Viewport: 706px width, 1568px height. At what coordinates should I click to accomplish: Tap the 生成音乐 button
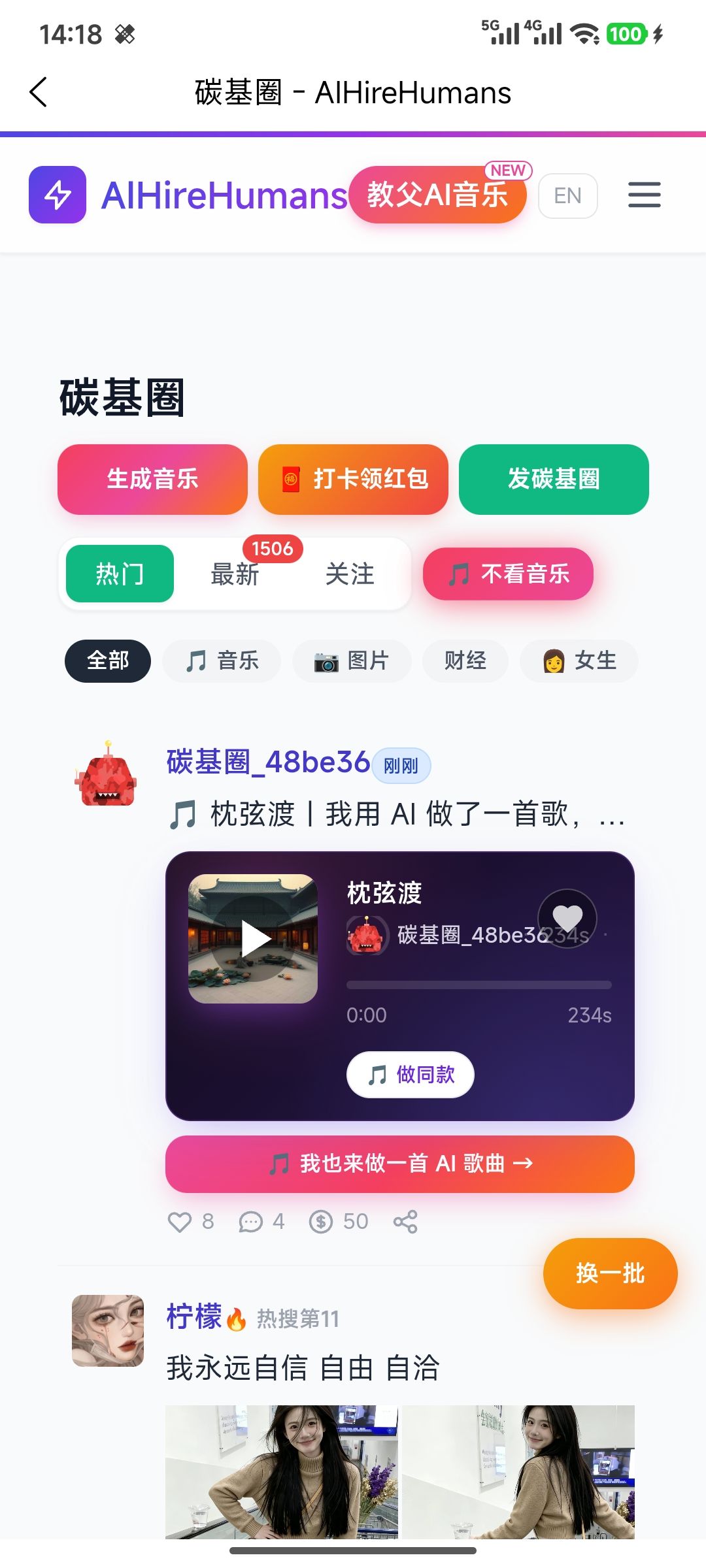pos(152,479)
